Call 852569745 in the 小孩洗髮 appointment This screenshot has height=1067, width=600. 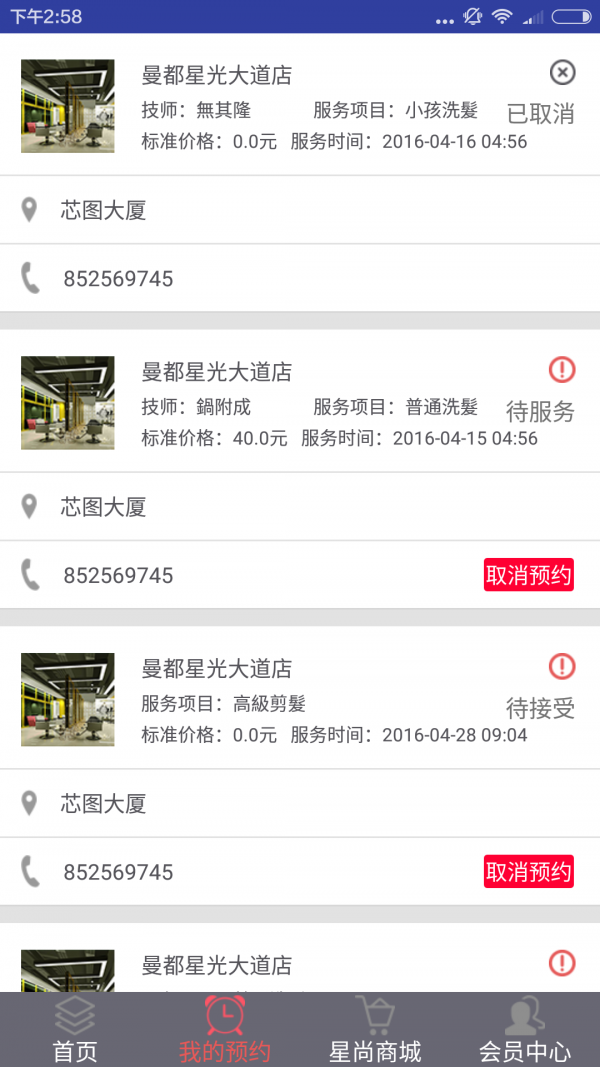tap(118, 279)
